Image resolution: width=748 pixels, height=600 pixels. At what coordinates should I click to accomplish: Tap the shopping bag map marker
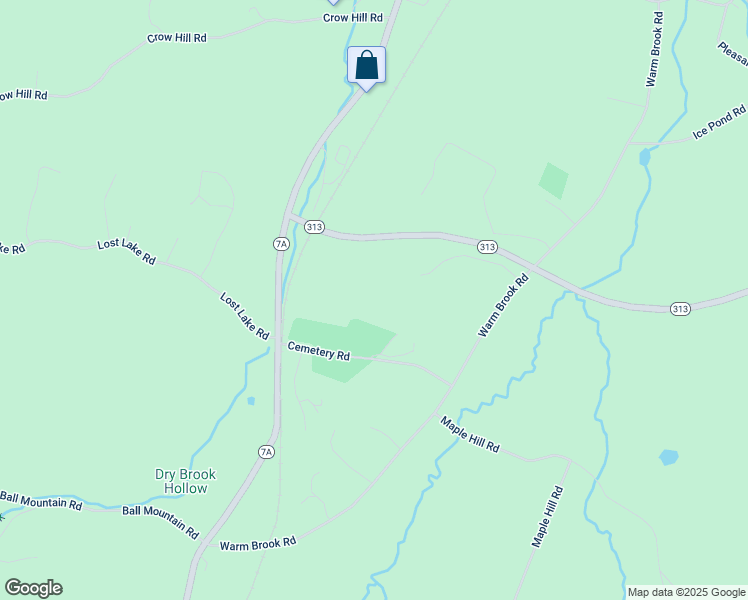366,66
